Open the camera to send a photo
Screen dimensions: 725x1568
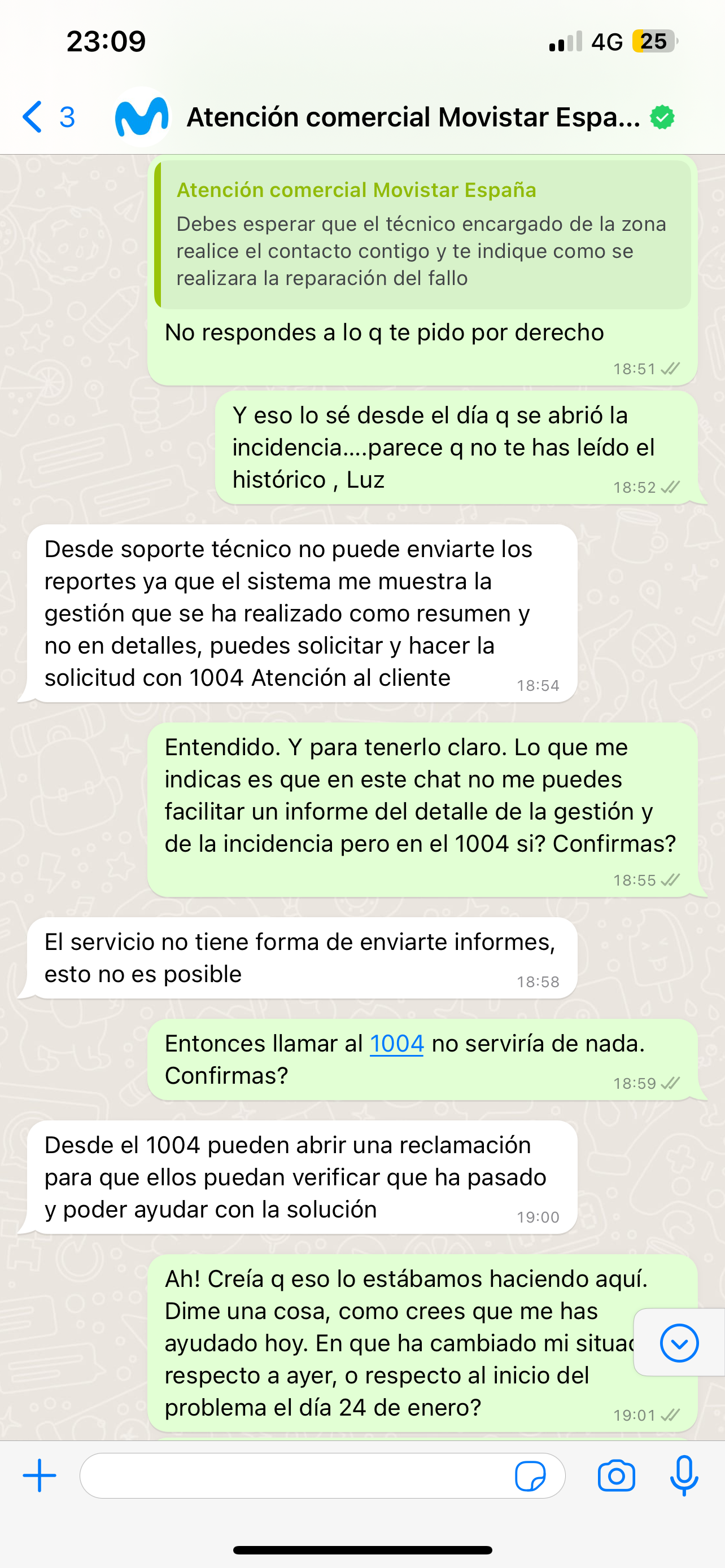click(616, 1475)
